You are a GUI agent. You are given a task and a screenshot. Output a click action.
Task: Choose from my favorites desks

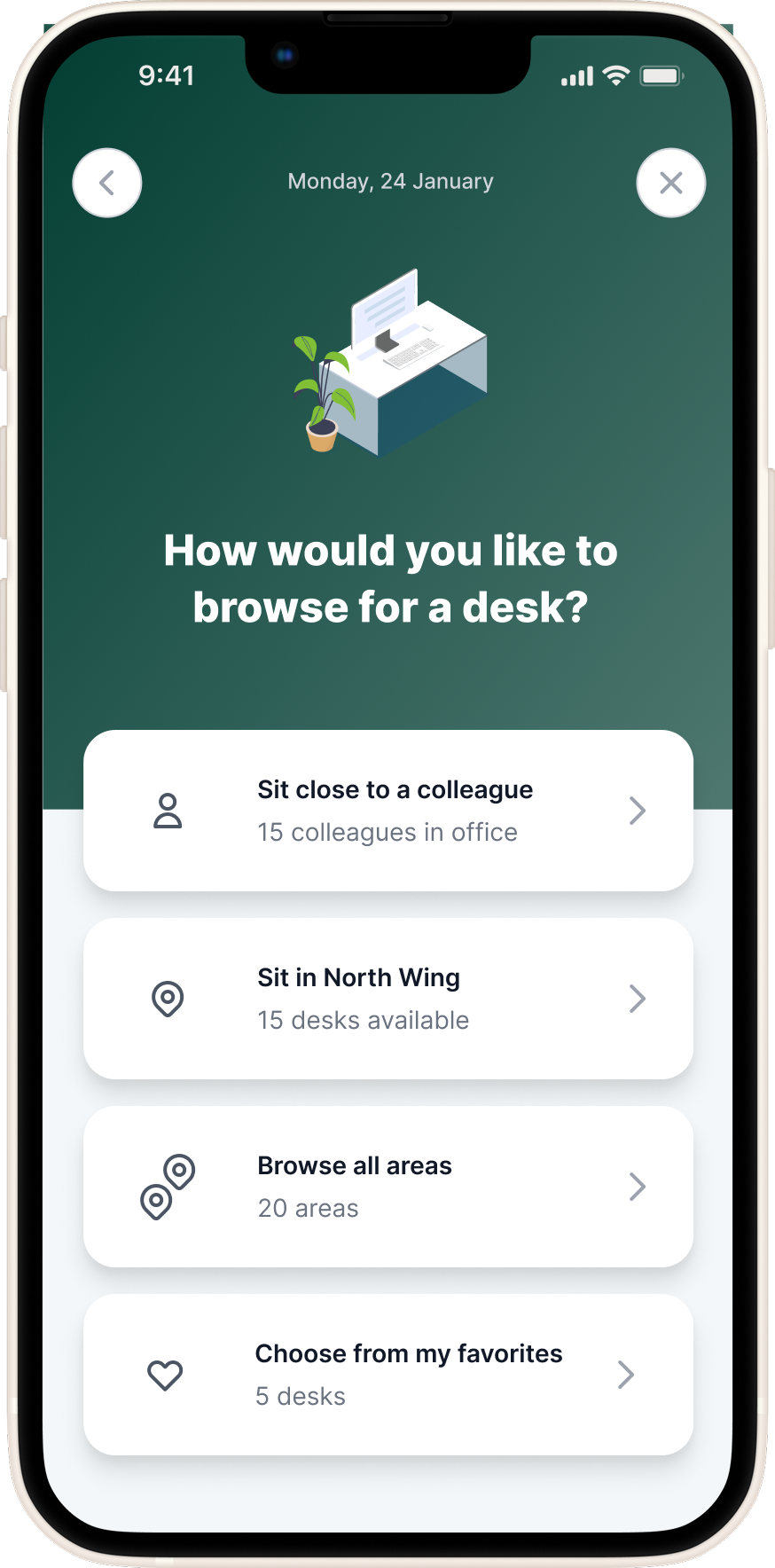click(x=388, y=1375)
